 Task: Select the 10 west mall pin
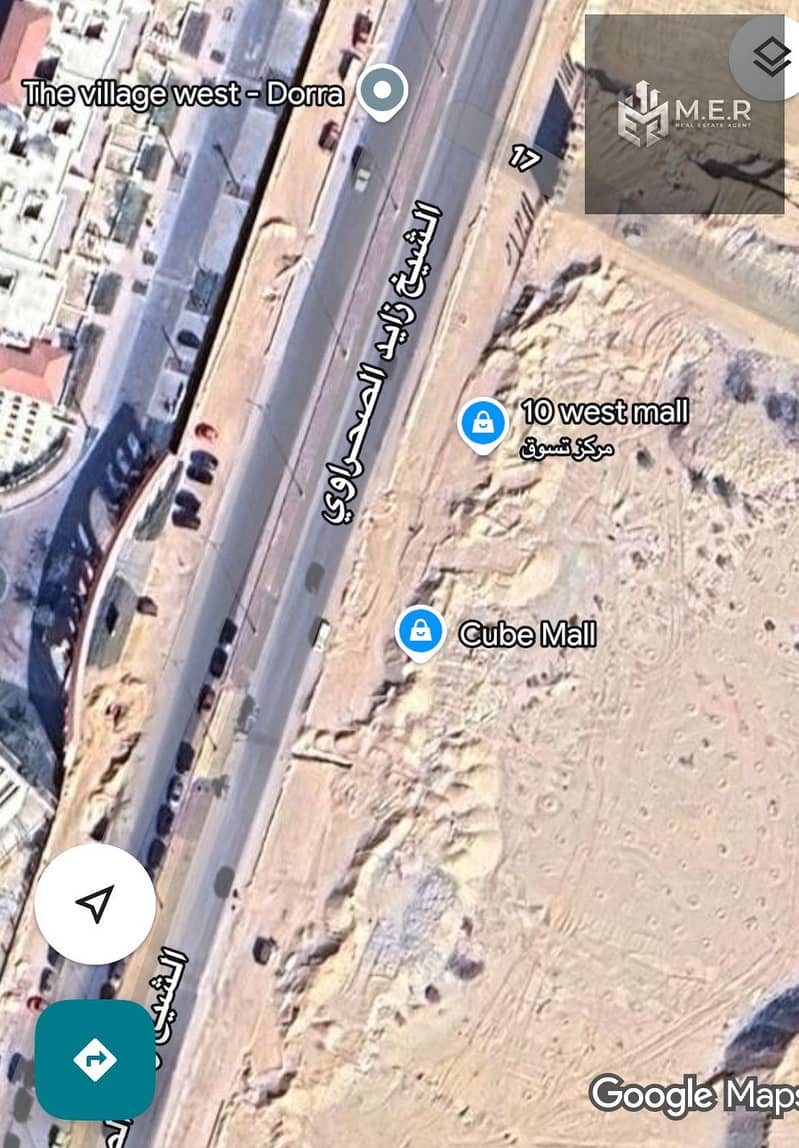point(483,423)
